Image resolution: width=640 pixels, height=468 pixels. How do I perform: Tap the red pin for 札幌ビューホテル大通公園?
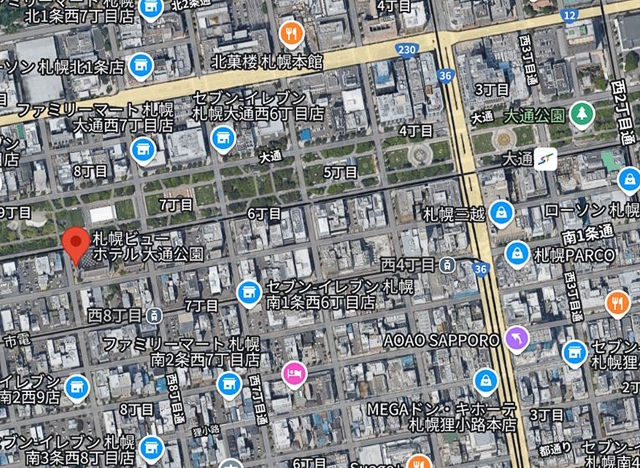coord(75,243)
